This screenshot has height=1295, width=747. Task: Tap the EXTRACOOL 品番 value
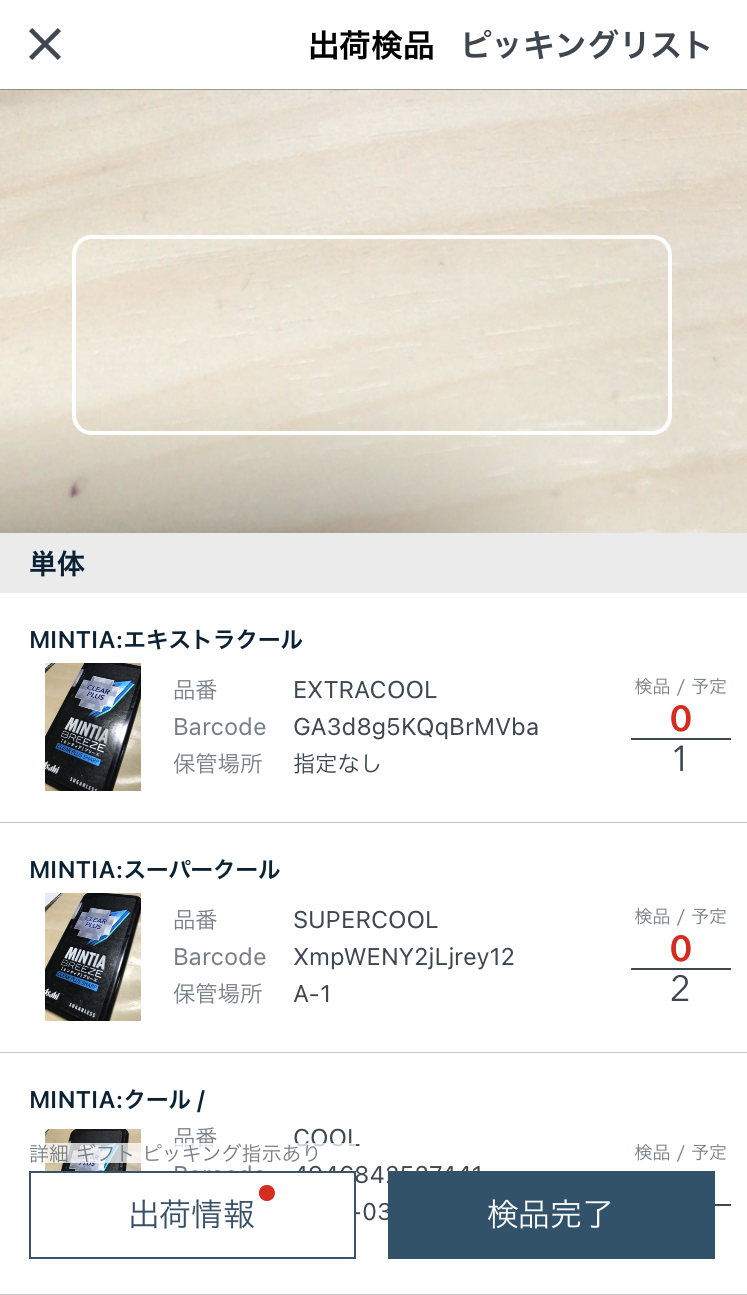[365, 689]
